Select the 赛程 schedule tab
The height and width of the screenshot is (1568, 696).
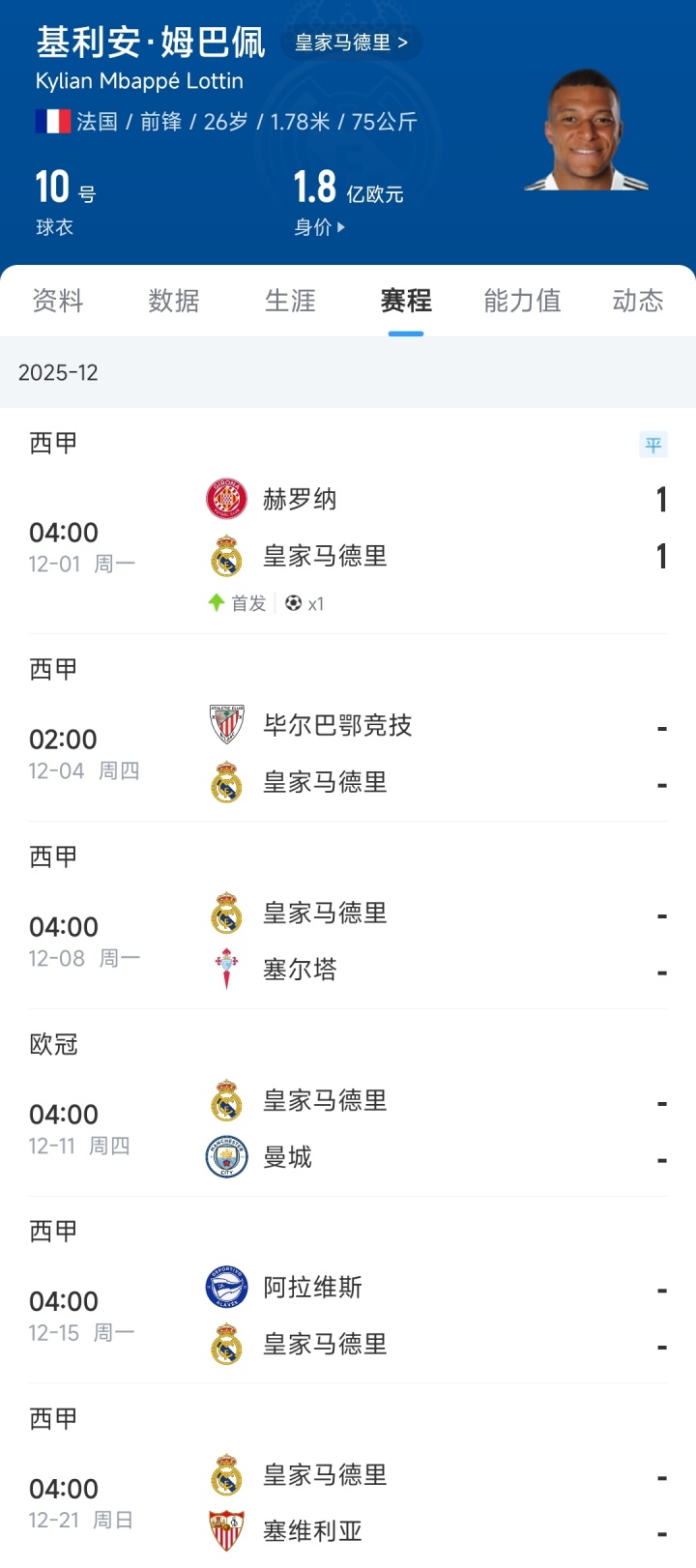[406, 301]
